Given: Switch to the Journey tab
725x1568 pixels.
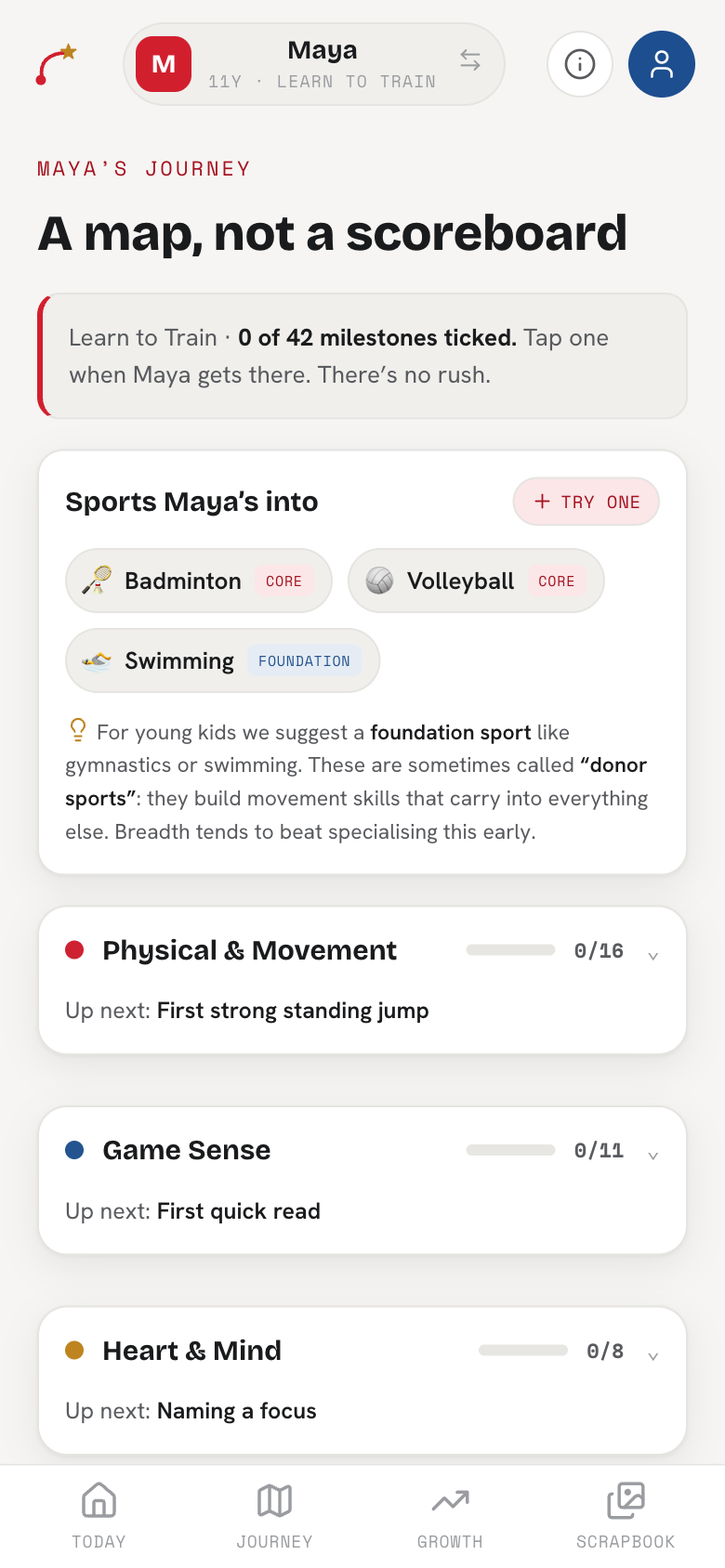Looking at the screenshot, I should pyautogui.click(x=274, y=1516).
